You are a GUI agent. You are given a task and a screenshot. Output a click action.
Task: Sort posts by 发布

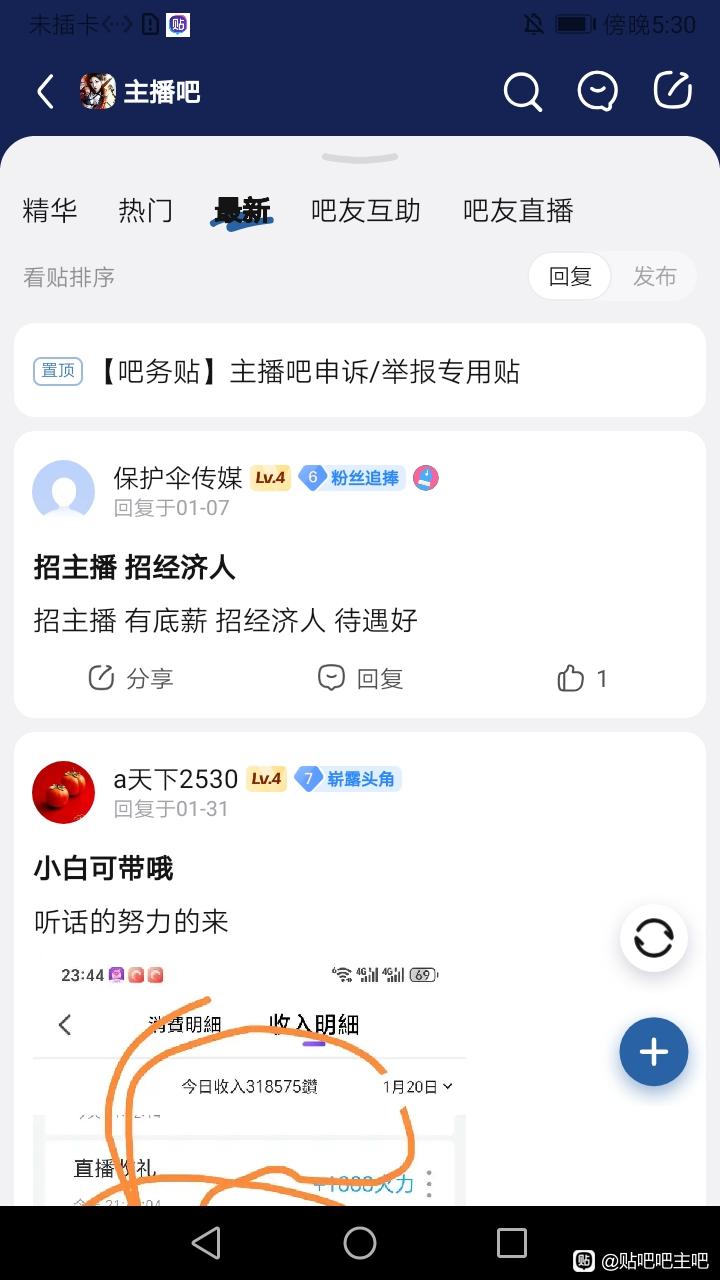click(x=655, y=277)
